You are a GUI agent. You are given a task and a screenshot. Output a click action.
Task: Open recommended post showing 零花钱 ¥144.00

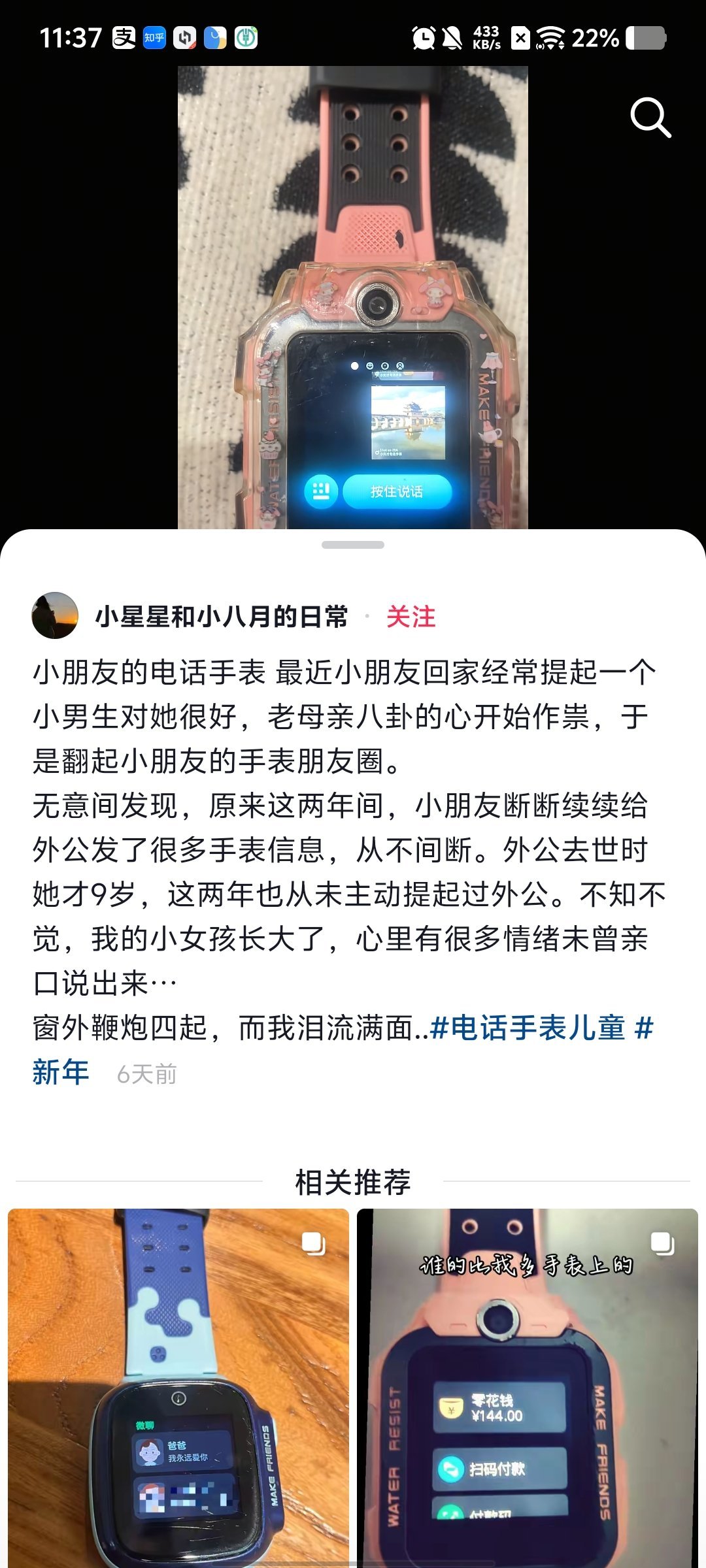coord(527,1385)
